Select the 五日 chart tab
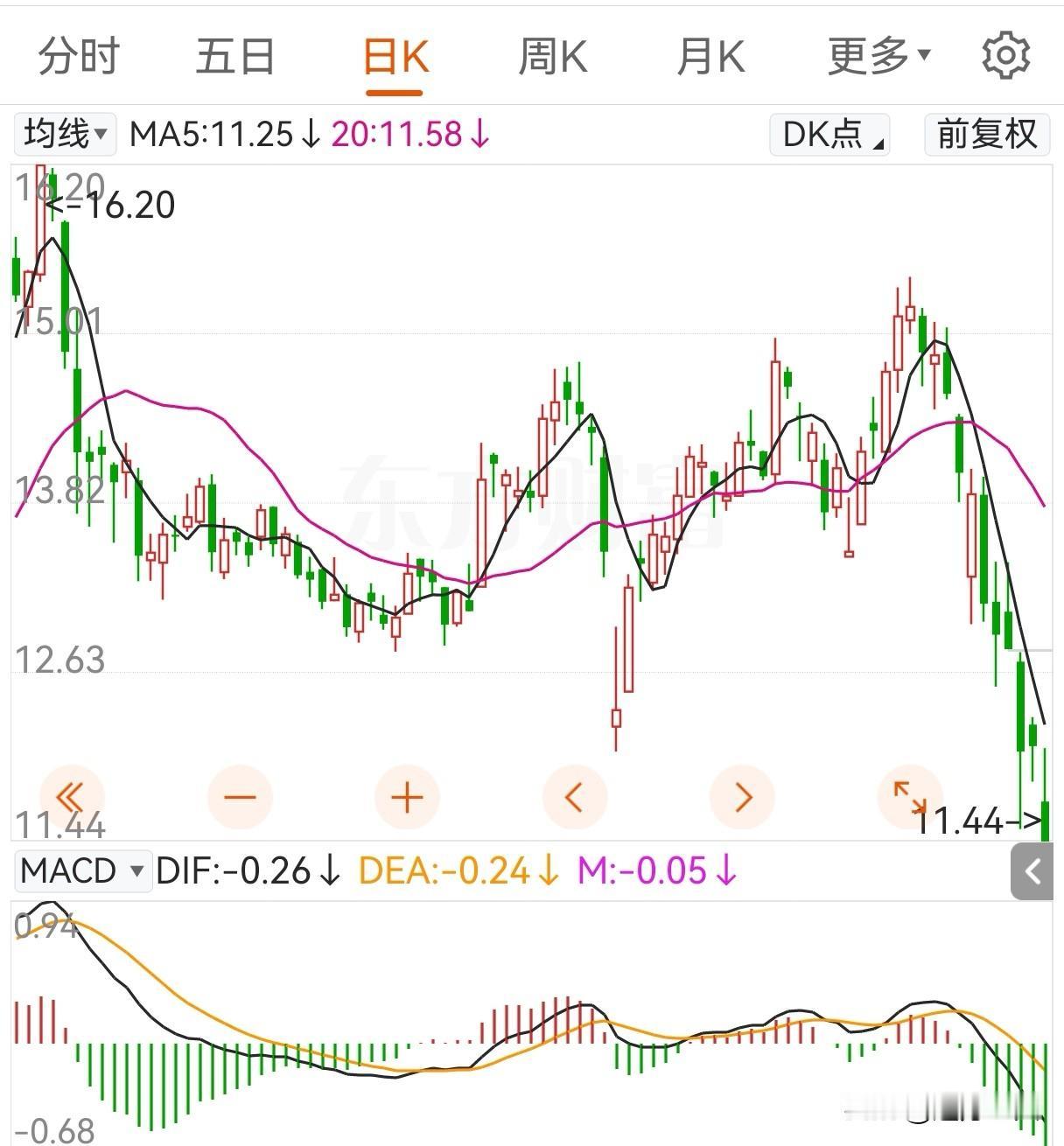Viewport: 1064px width, 1146px height. pos(234,58)
